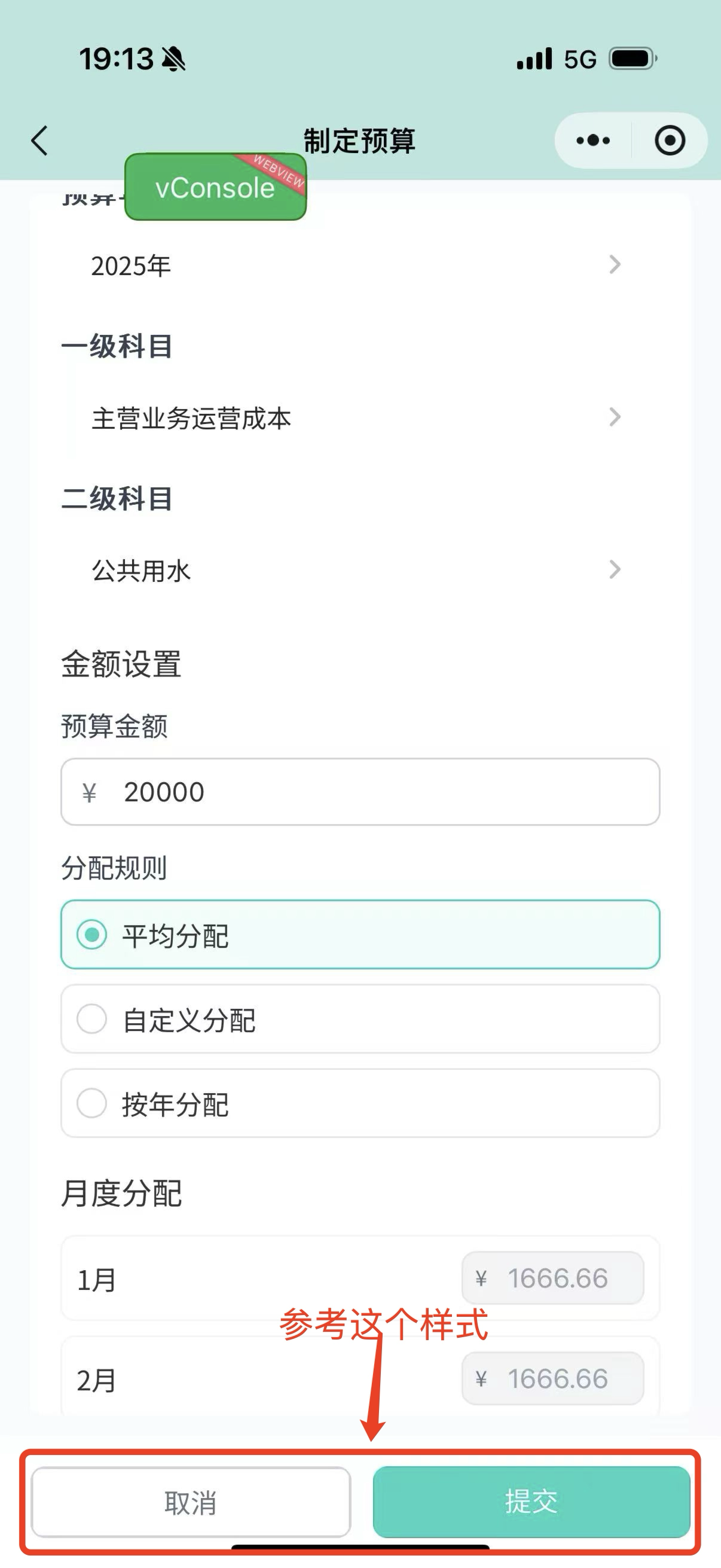Tap the selected 平均分配 radio button
Screen dimensions: 721x1568
click(90, 935)
